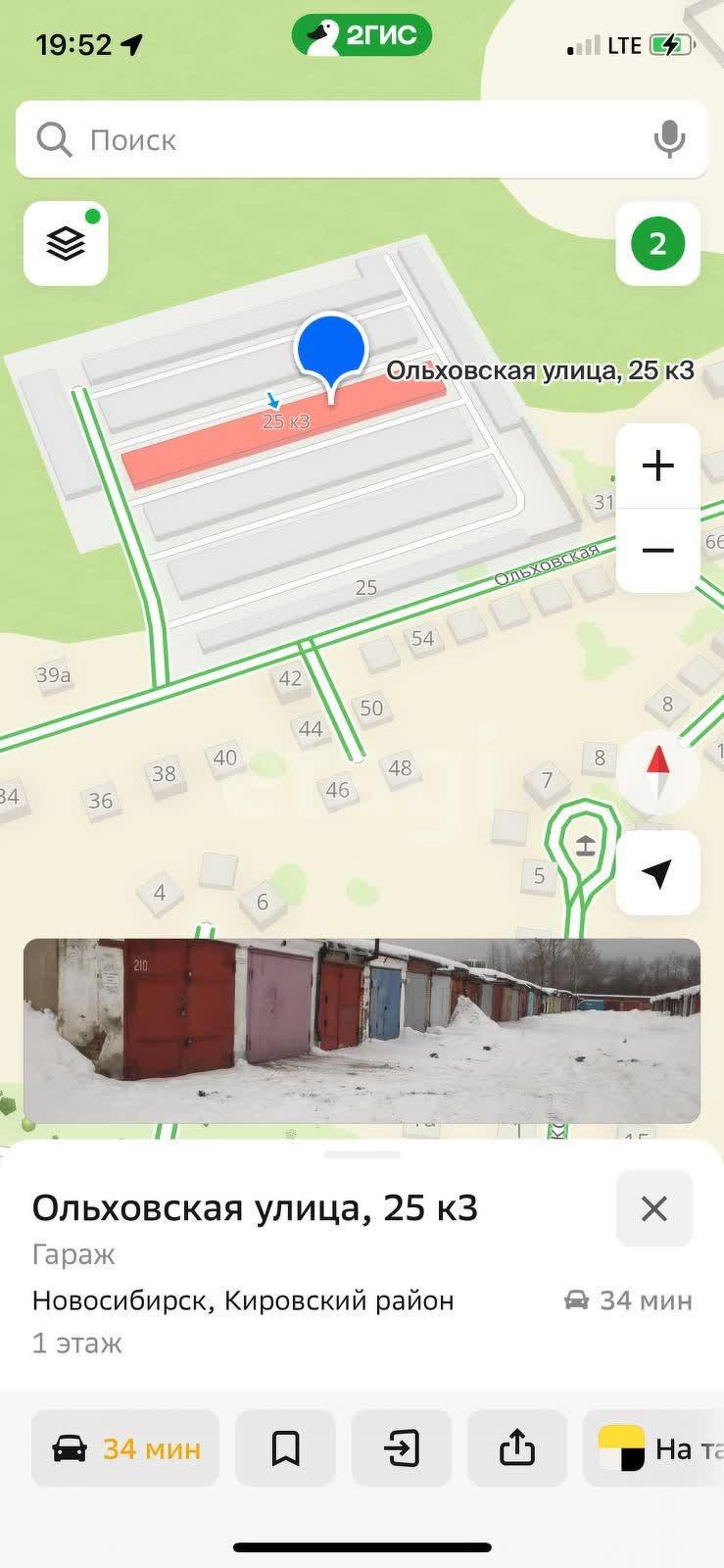Close the Ольховская улица, 25 к3 card

tap(654, 1208)
